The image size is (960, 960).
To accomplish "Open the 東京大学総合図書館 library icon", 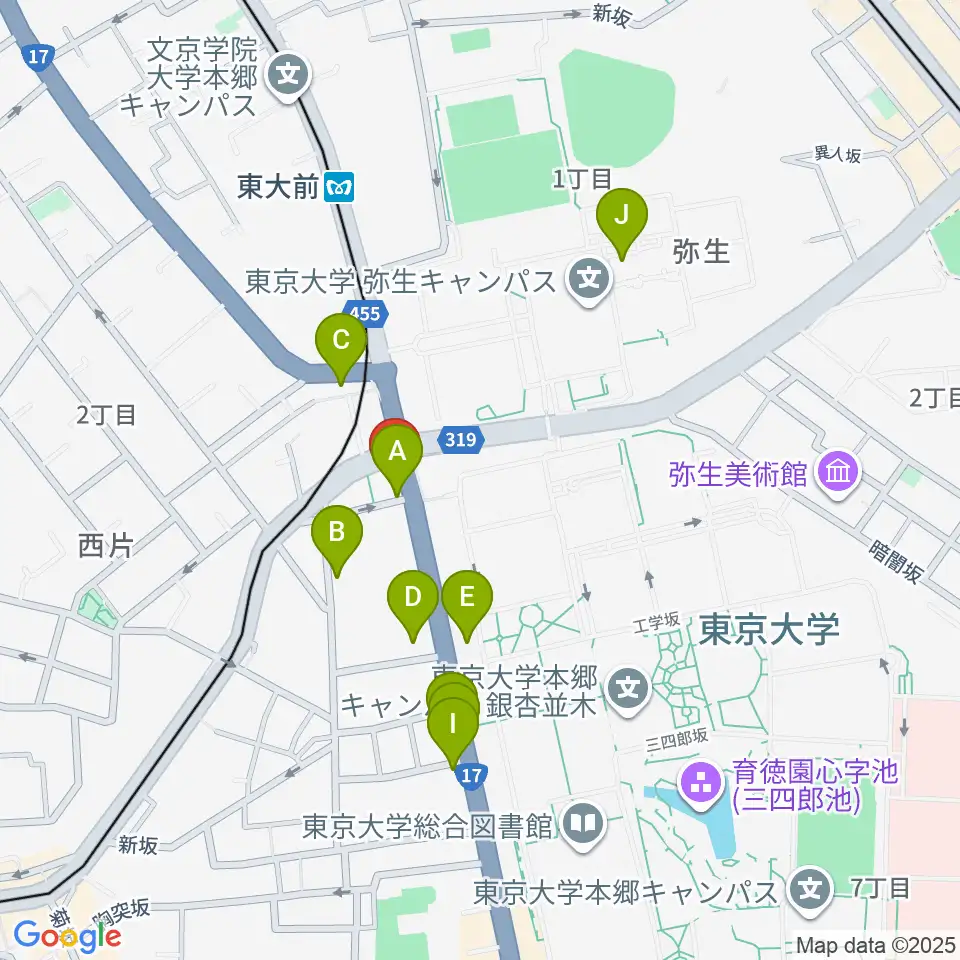I will (x=584, y=827).
